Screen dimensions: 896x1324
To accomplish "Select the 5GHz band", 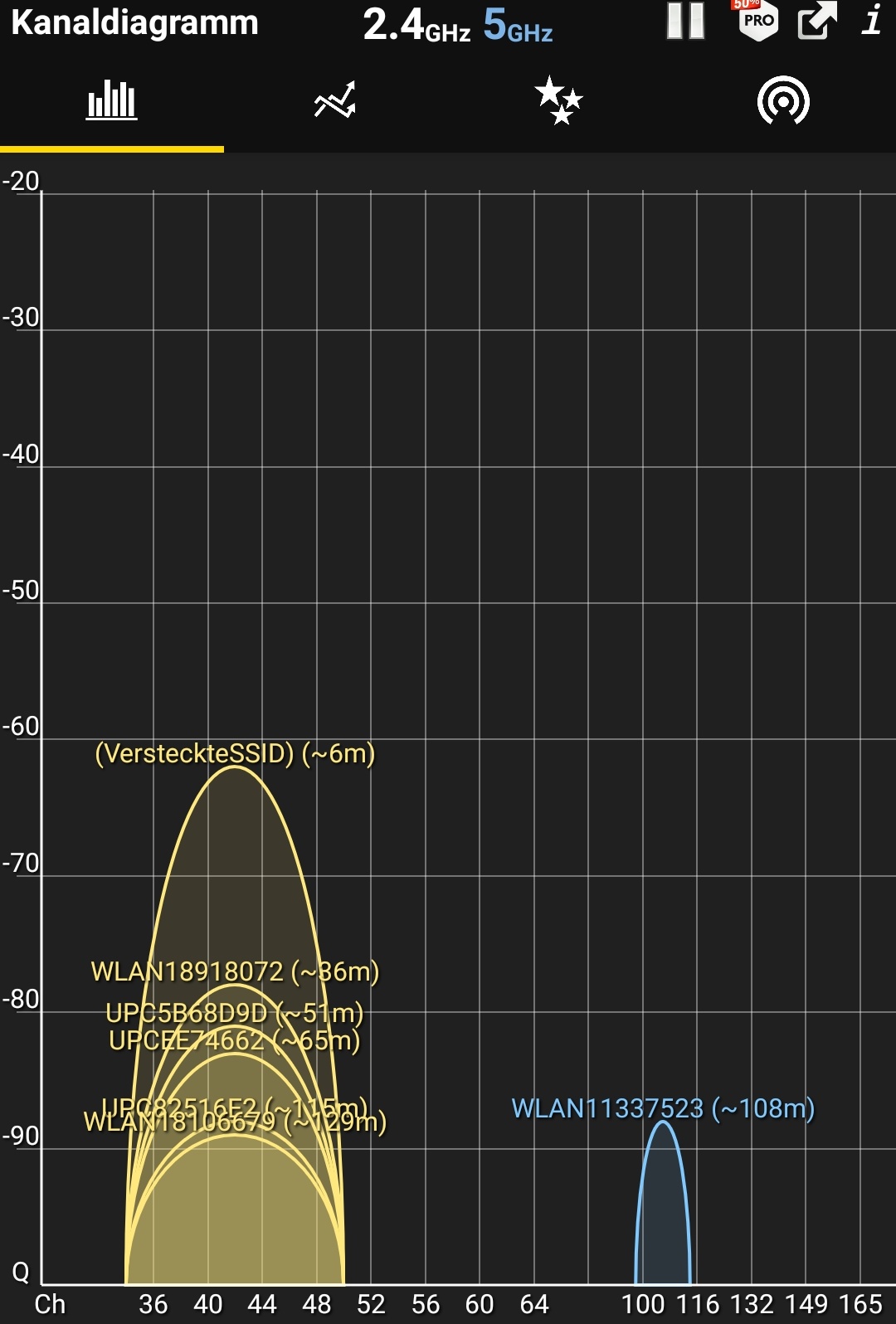I will point(518,25).
